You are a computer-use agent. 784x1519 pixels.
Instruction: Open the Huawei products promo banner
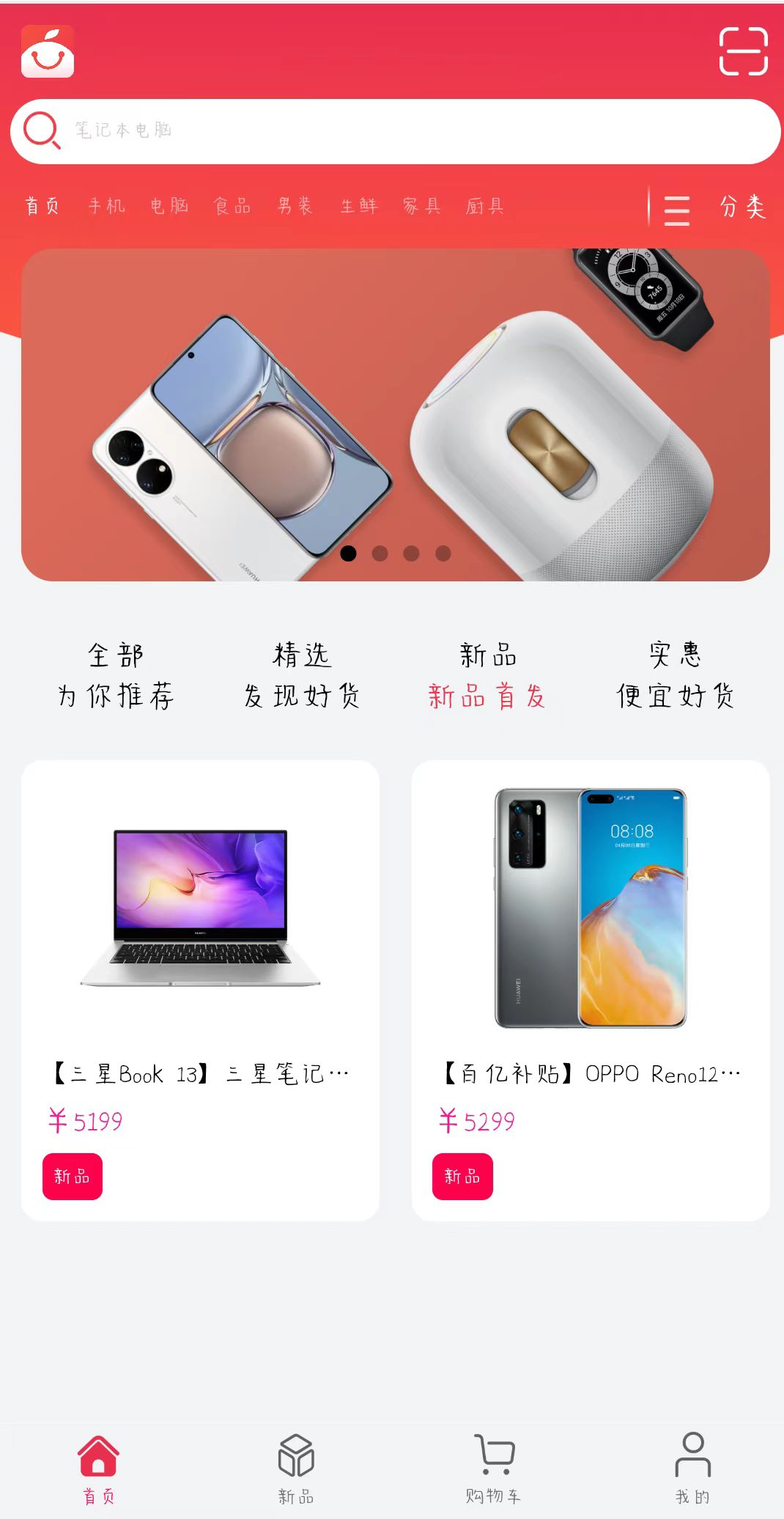coord(396,415)
